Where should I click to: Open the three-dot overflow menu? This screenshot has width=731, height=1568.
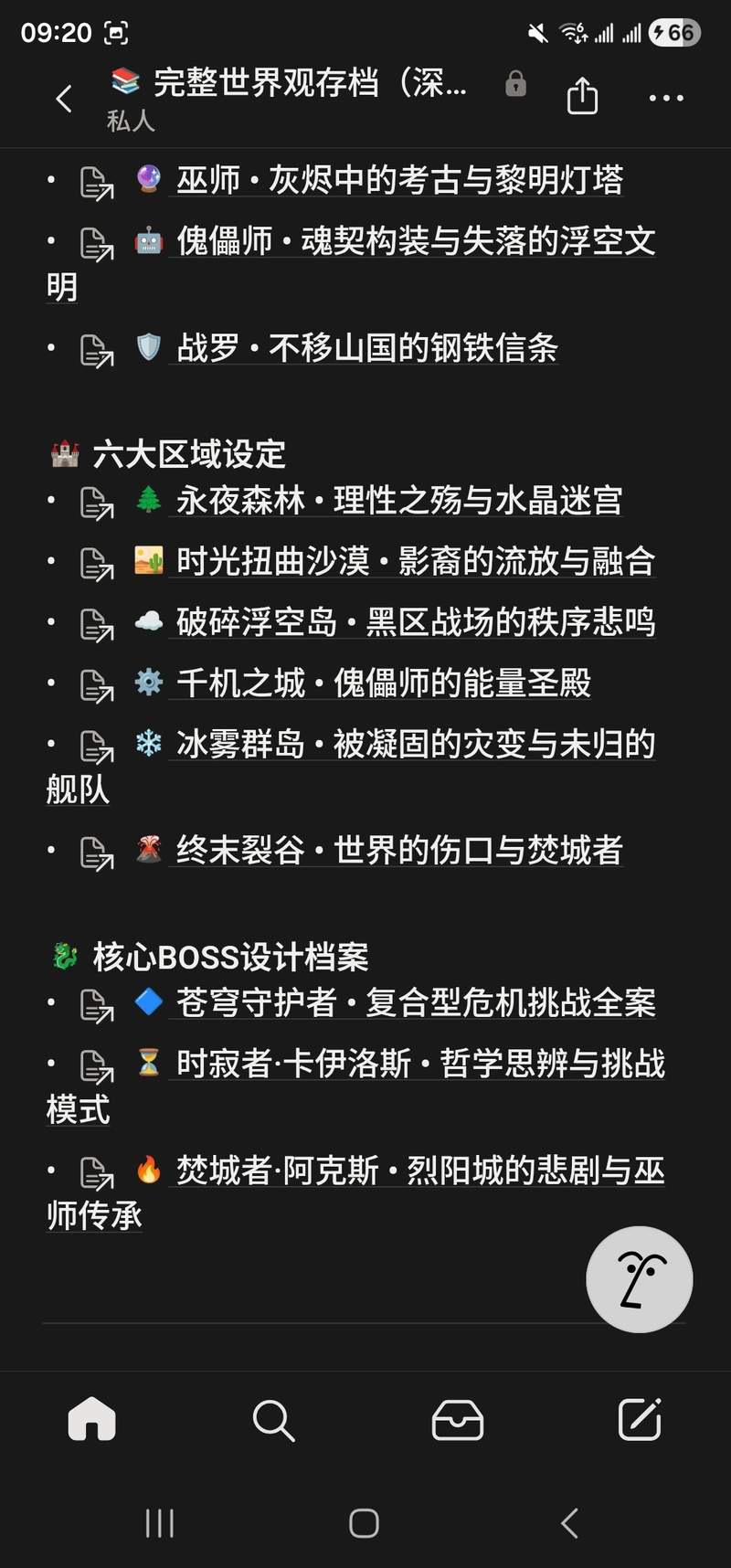point(666,98)
